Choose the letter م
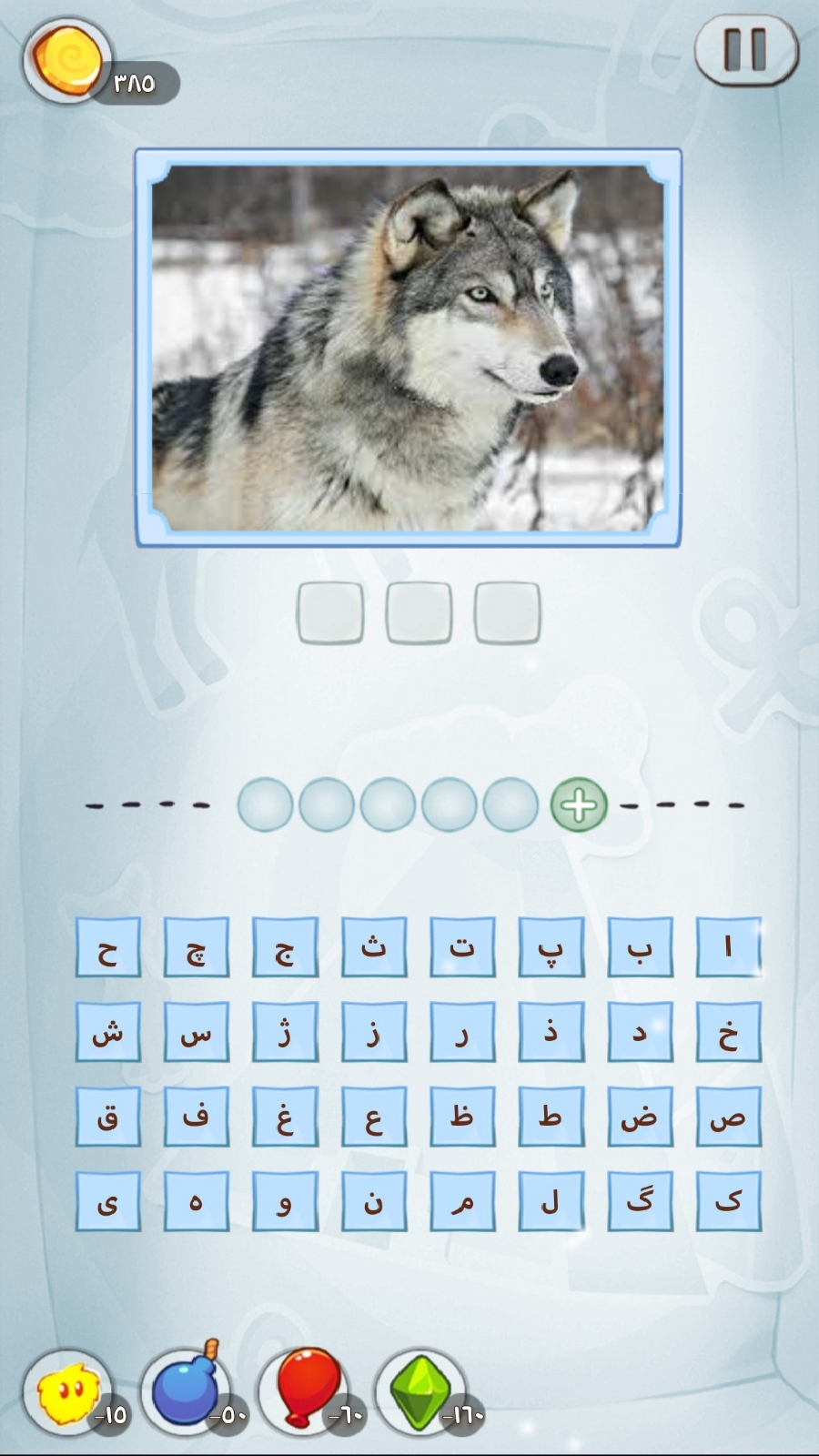This screenshot has height=1456, width=819. coord(462,1201)
